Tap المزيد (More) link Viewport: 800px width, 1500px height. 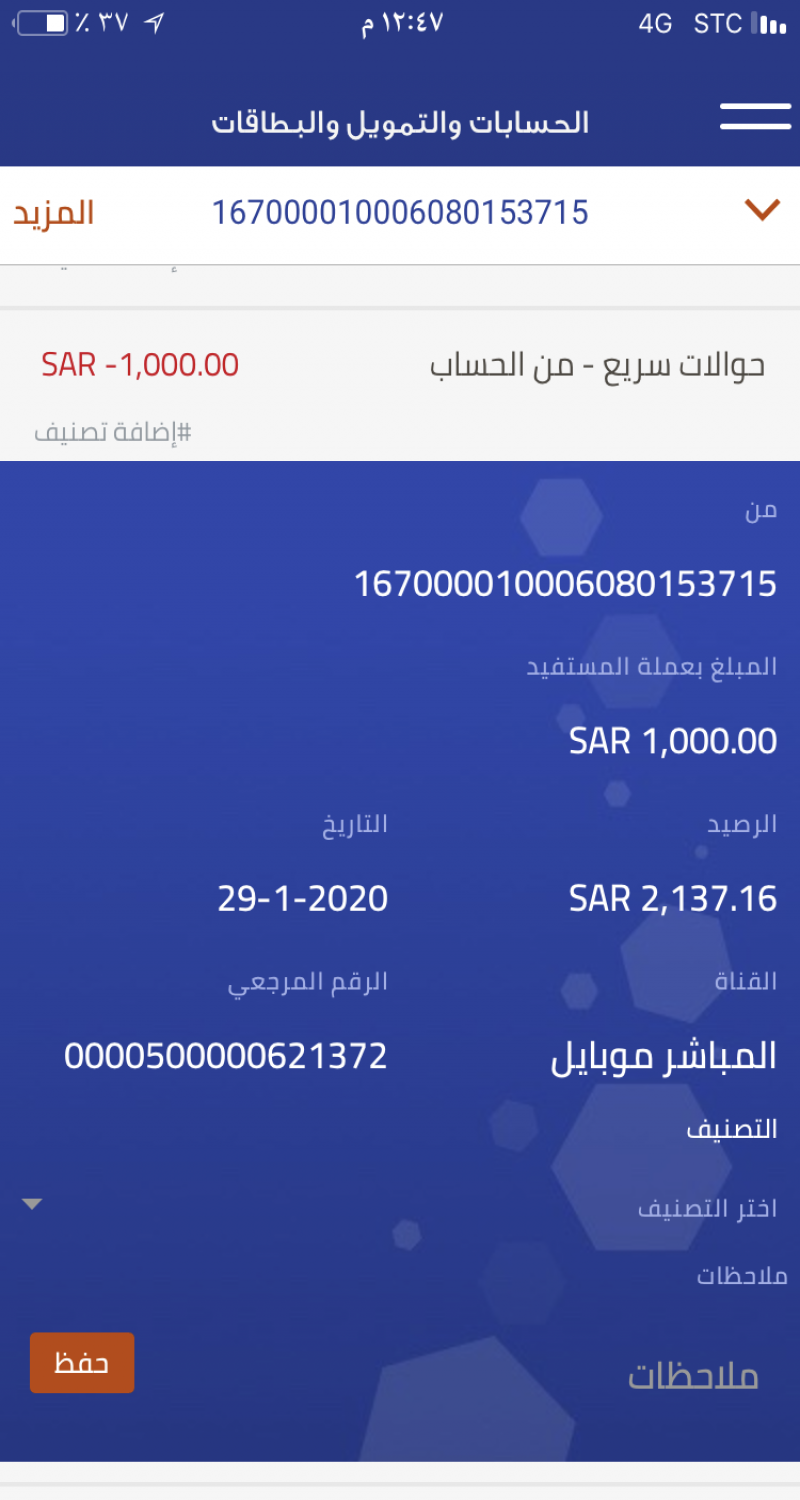[54, 213]
